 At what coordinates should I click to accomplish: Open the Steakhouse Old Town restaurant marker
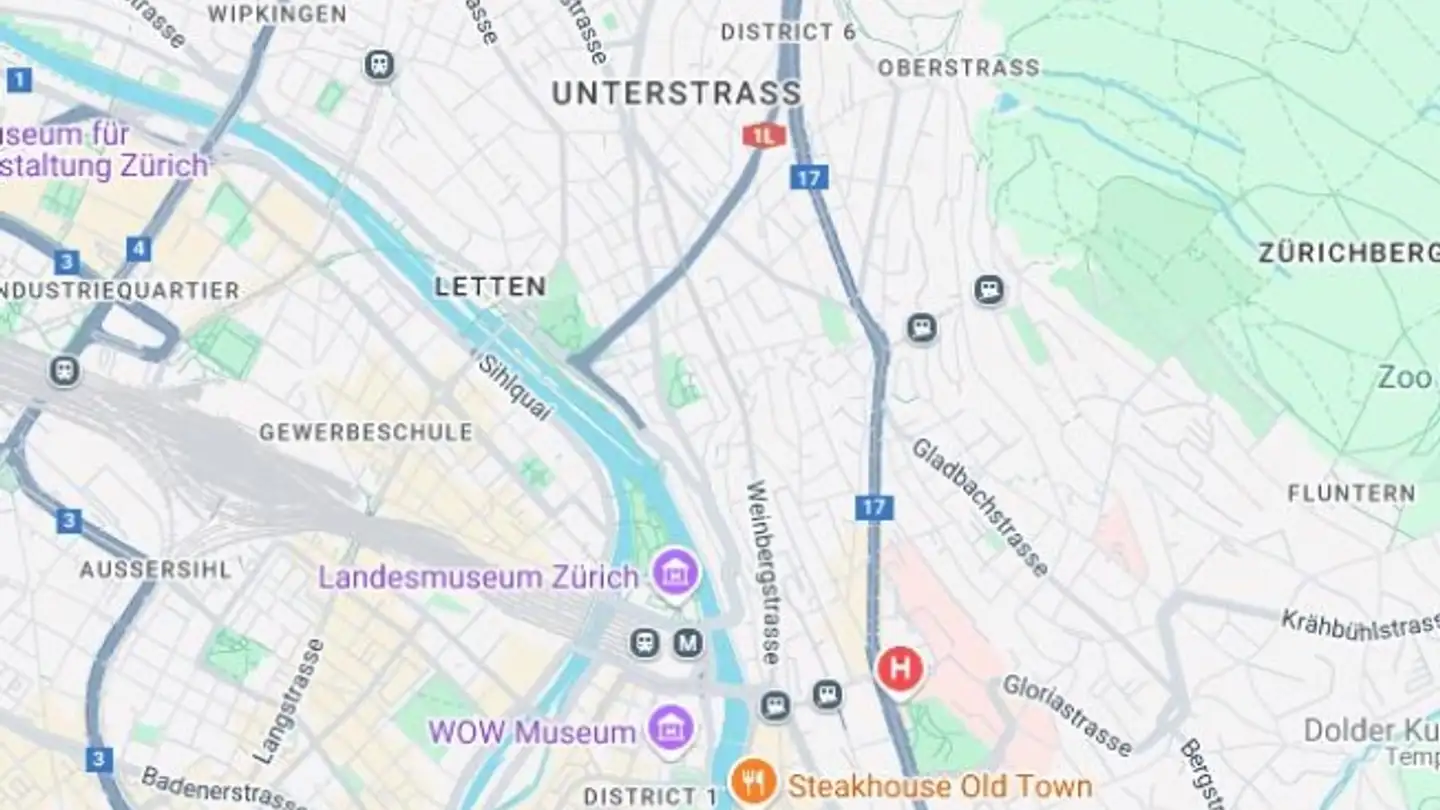(752, 782)
